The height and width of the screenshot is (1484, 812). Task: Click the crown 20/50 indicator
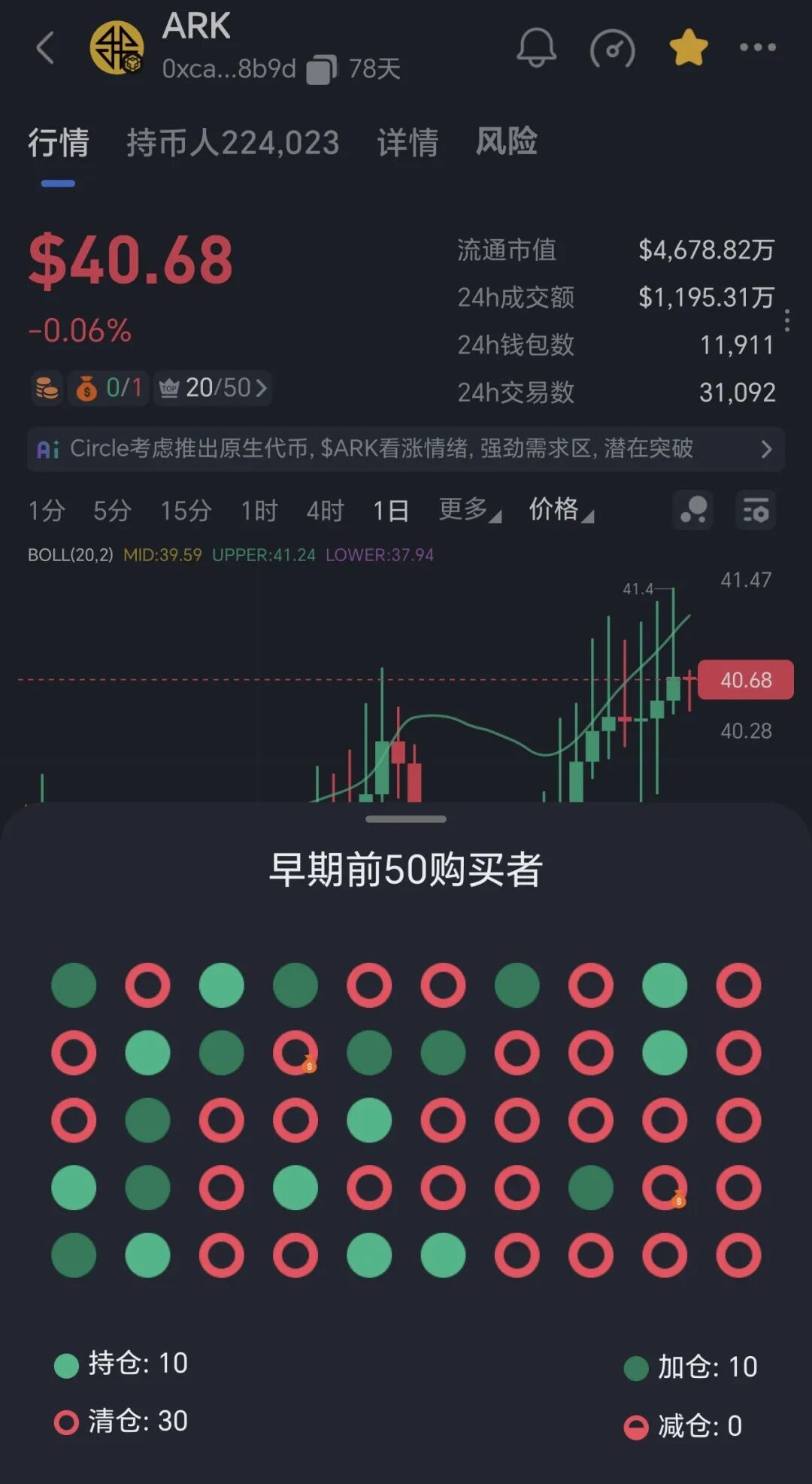point(211,388)
